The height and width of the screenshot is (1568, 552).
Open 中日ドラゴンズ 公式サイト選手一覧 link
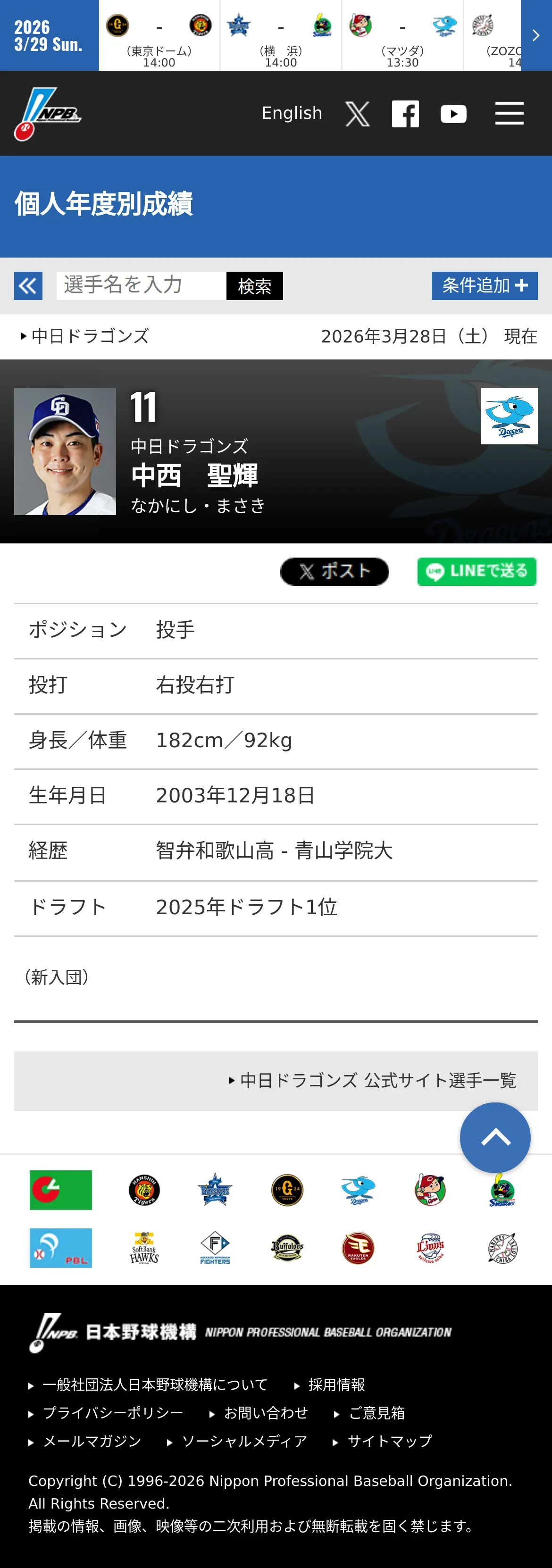click(372, 1080)
